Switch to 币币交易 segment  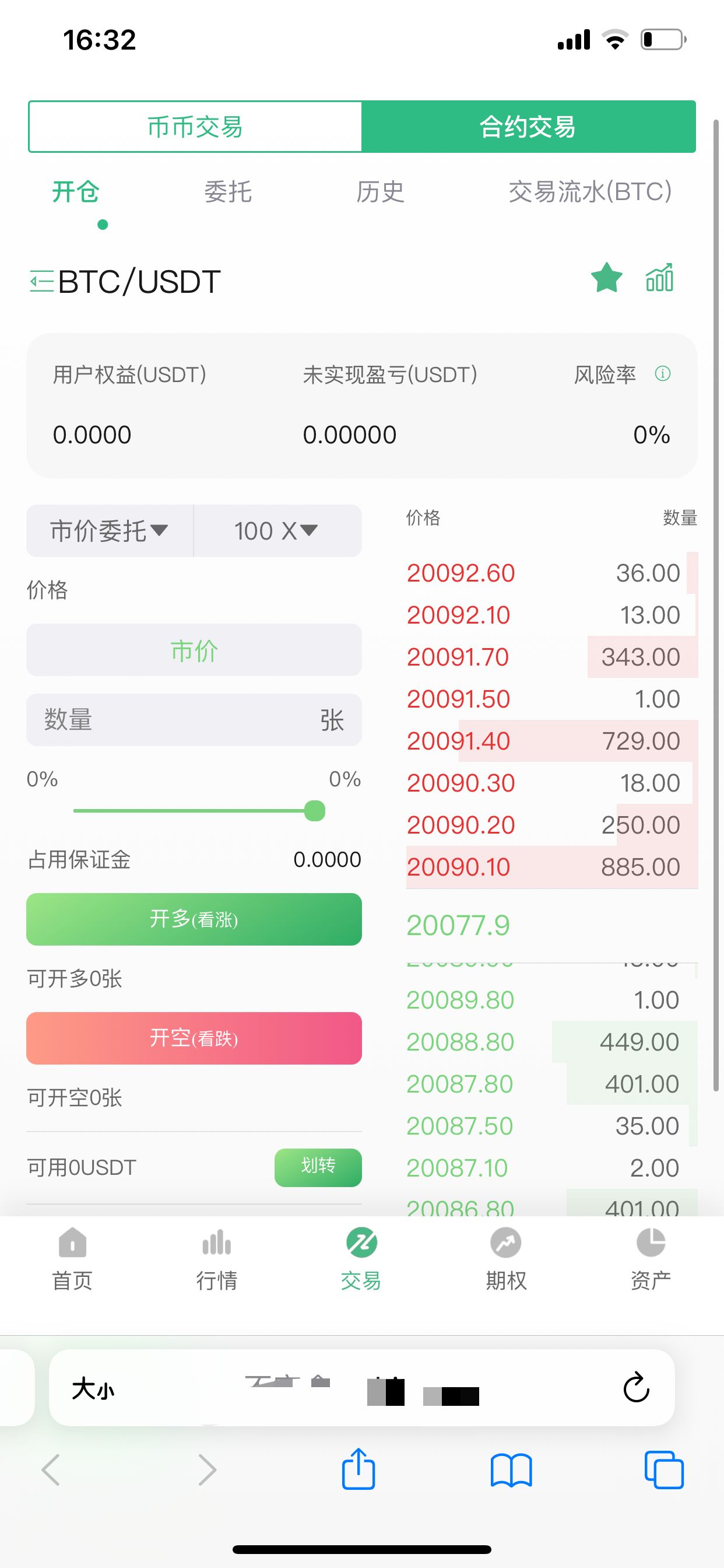[195, 127]
